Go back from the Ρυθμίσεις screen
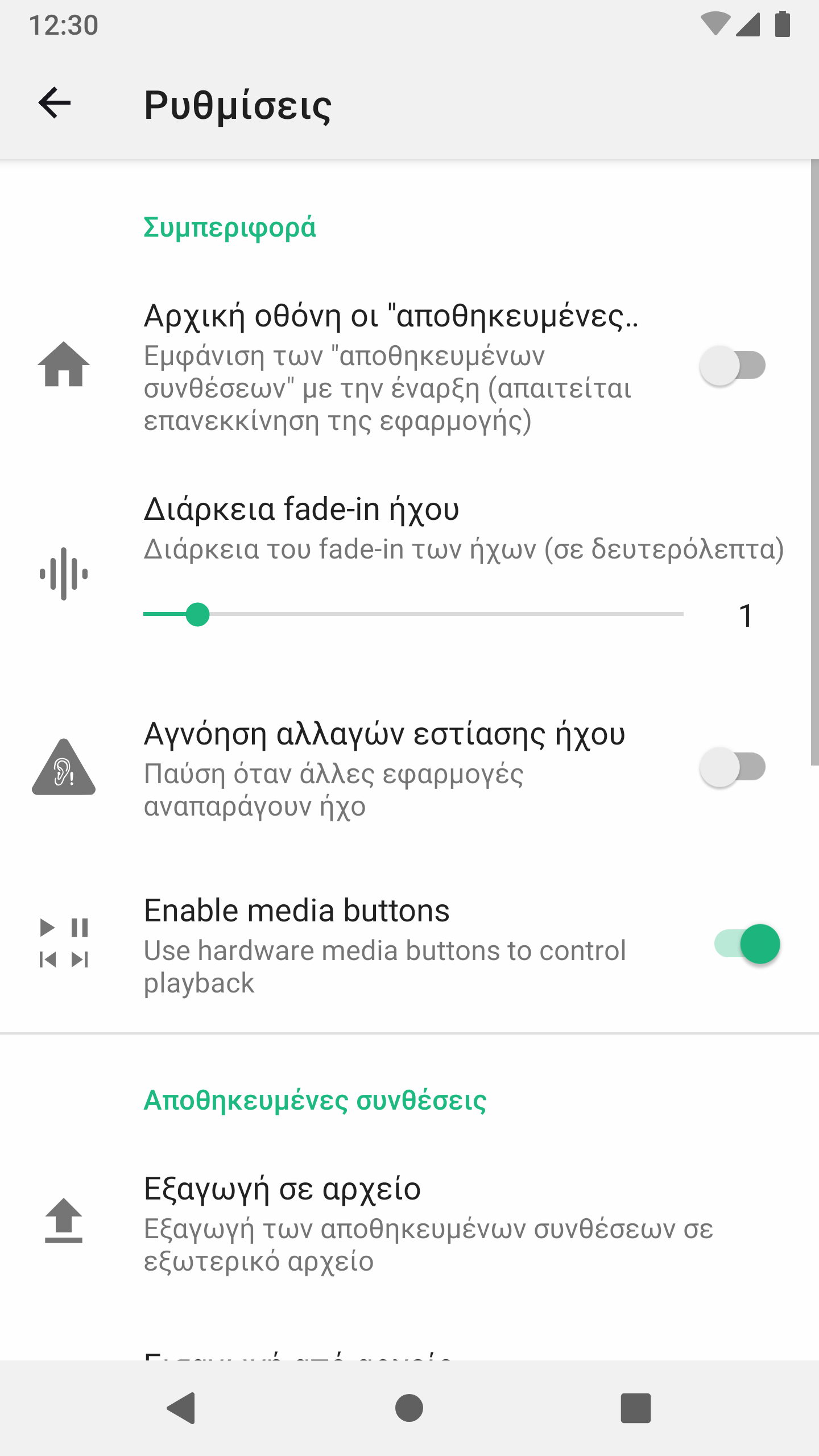This screenshot has width=819, height=1456. tap(55, 104)
